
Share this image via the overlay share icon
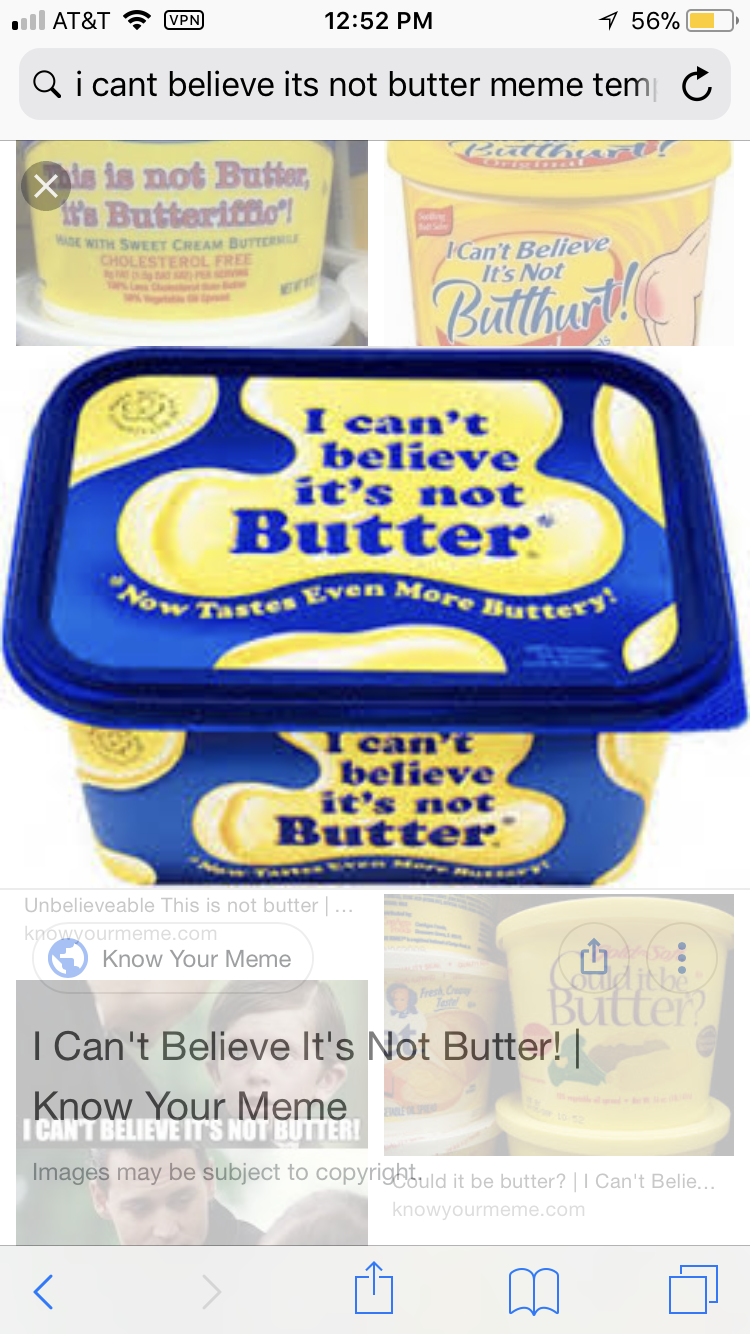(x=594, y=958)
